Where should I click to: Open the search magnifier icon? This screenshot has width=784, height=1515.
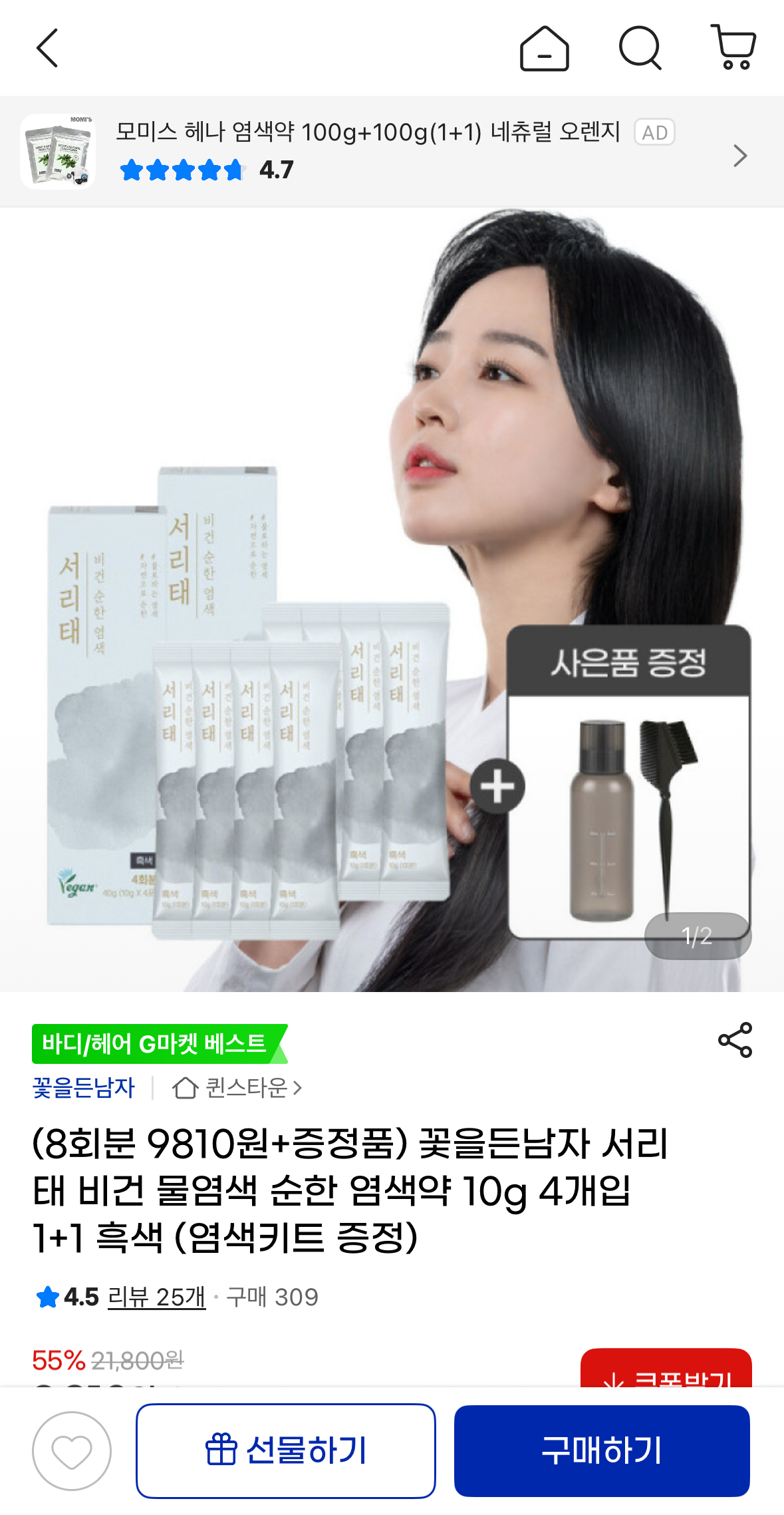640,48
